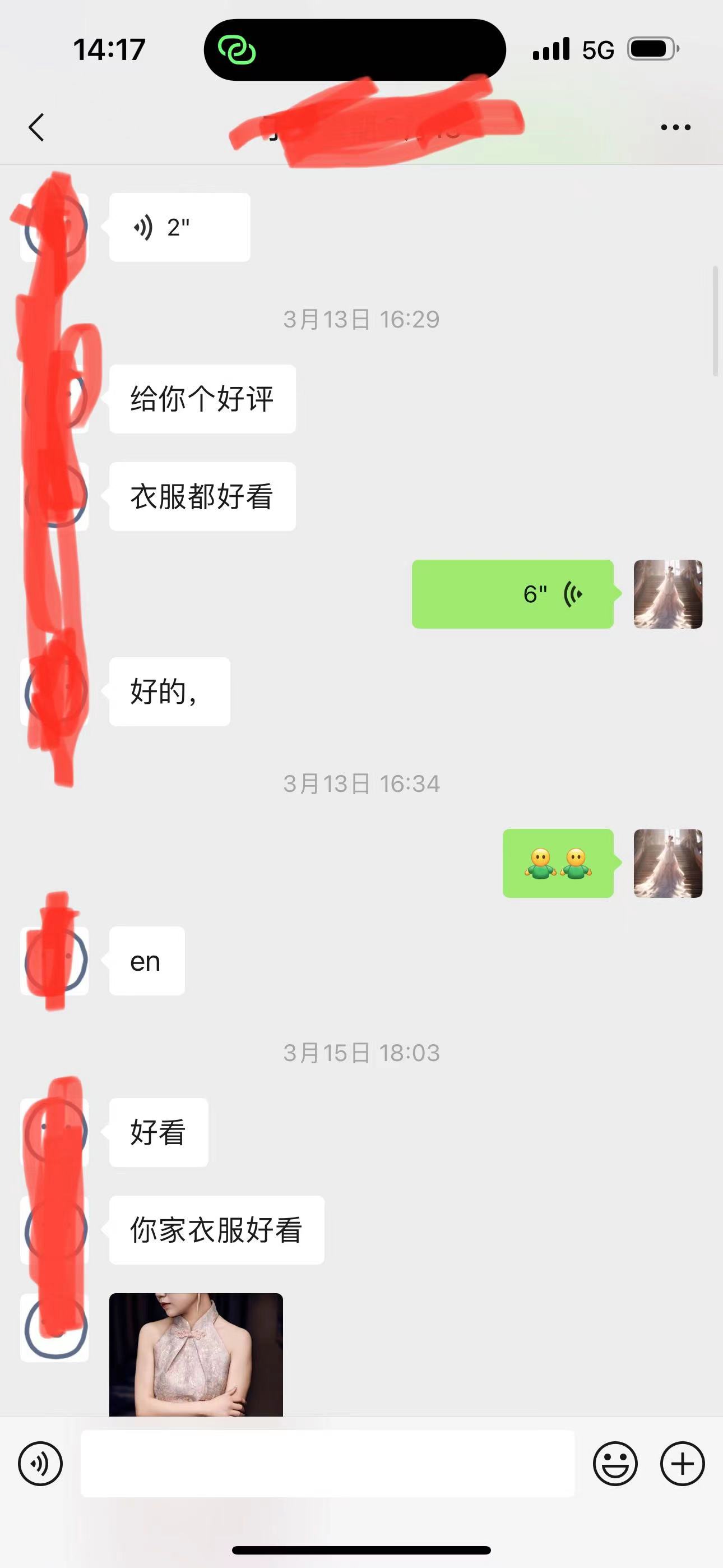Play the sent 6-second voice message

click(512, 594)
